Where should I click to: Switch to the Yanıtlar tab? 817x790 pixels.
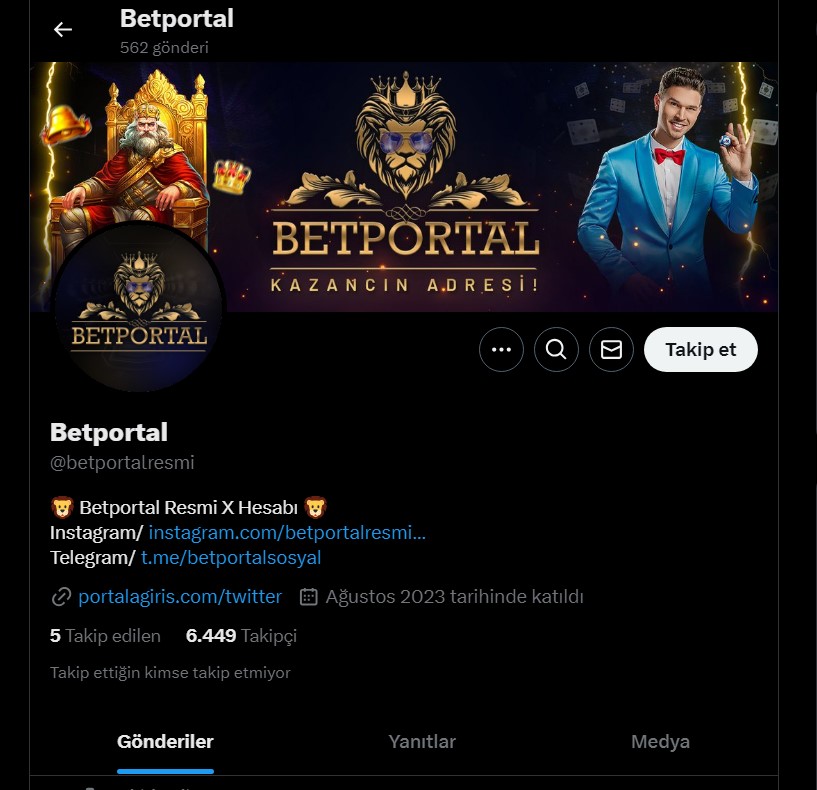click(x=422, y=742)
